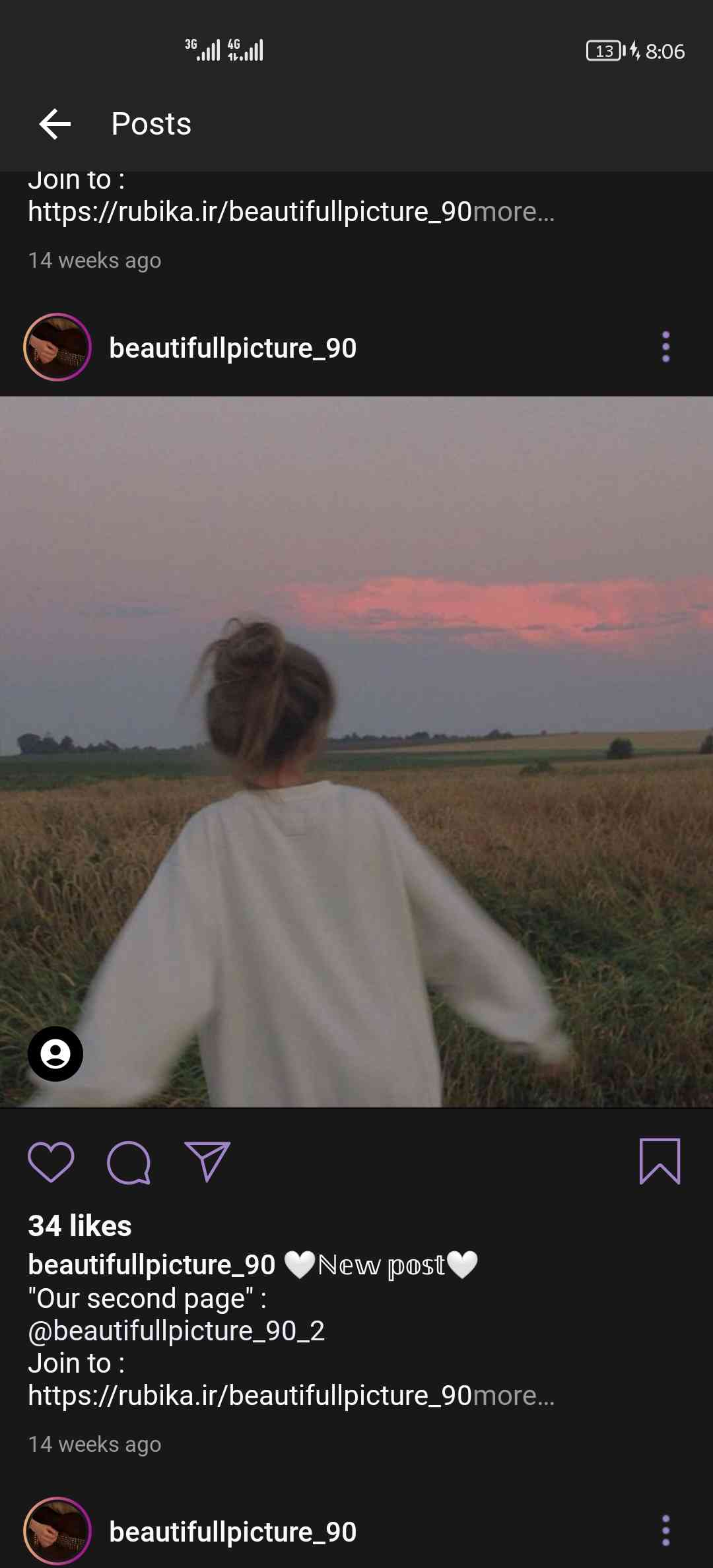Viewport: 713px width, 1568px height.
Task: Bookmark the girl in field post
Action: click(x=660, y=1161)
